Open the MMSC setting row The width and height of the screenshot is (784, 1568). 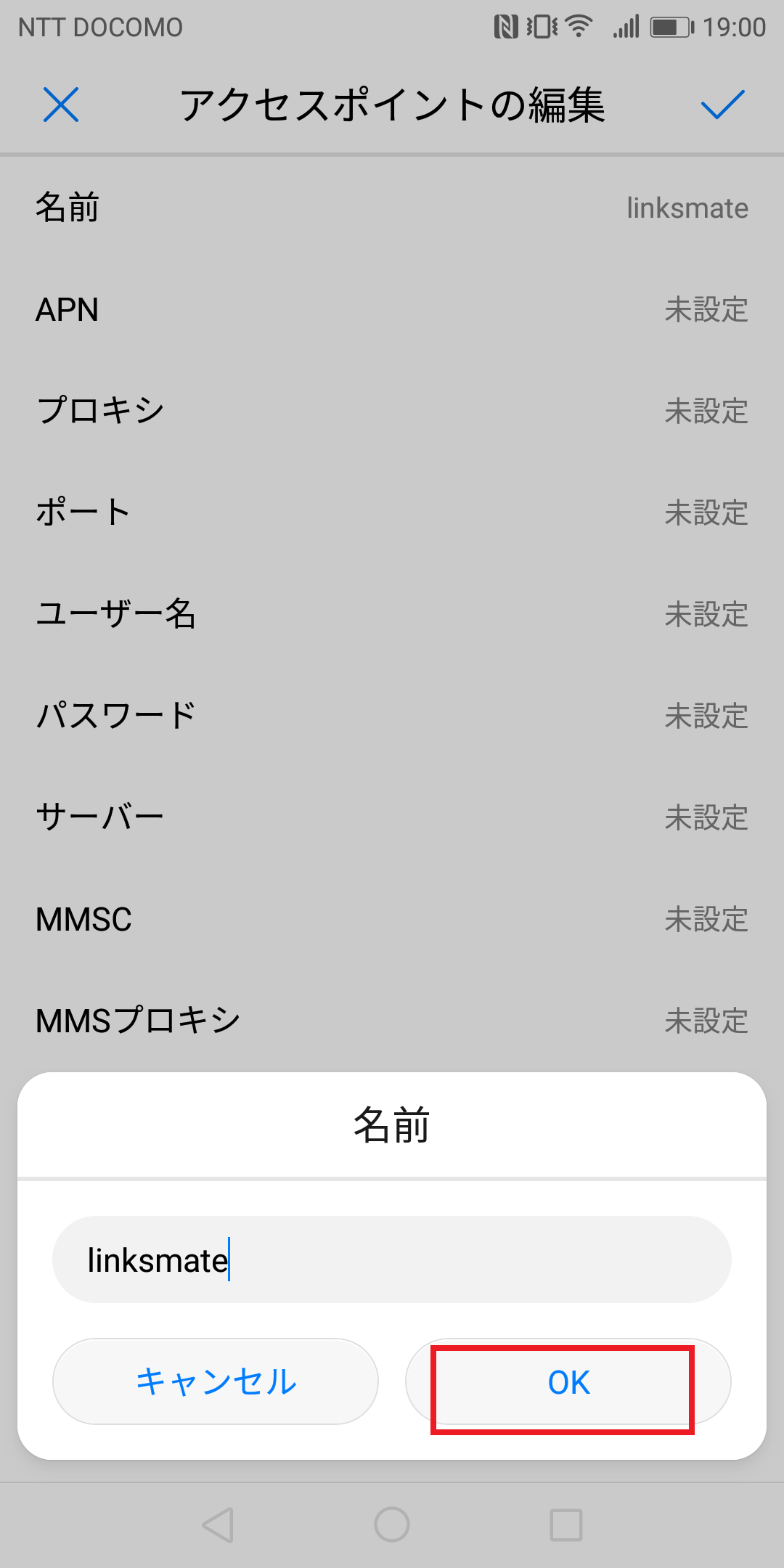coord(392,920)
